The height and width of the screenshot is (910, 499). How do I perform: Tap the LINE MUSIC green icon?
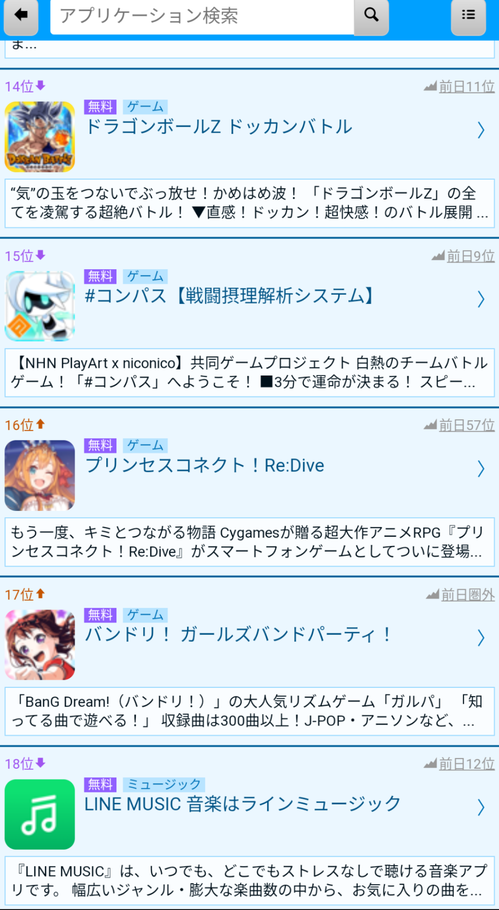coord(40,814)
